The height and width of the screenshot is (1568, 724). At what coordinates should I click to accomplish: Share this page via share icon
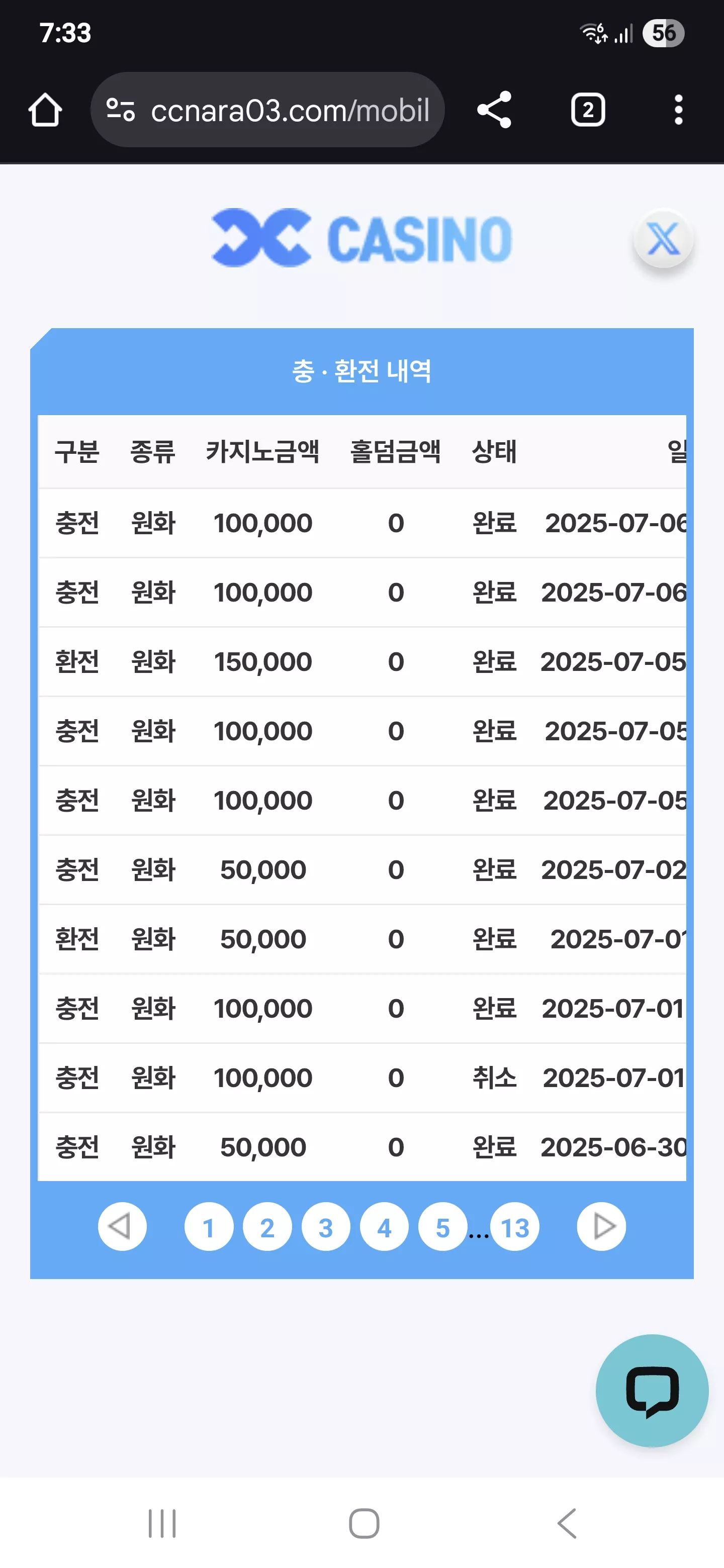pyautogui.click(x=494, y=110)
